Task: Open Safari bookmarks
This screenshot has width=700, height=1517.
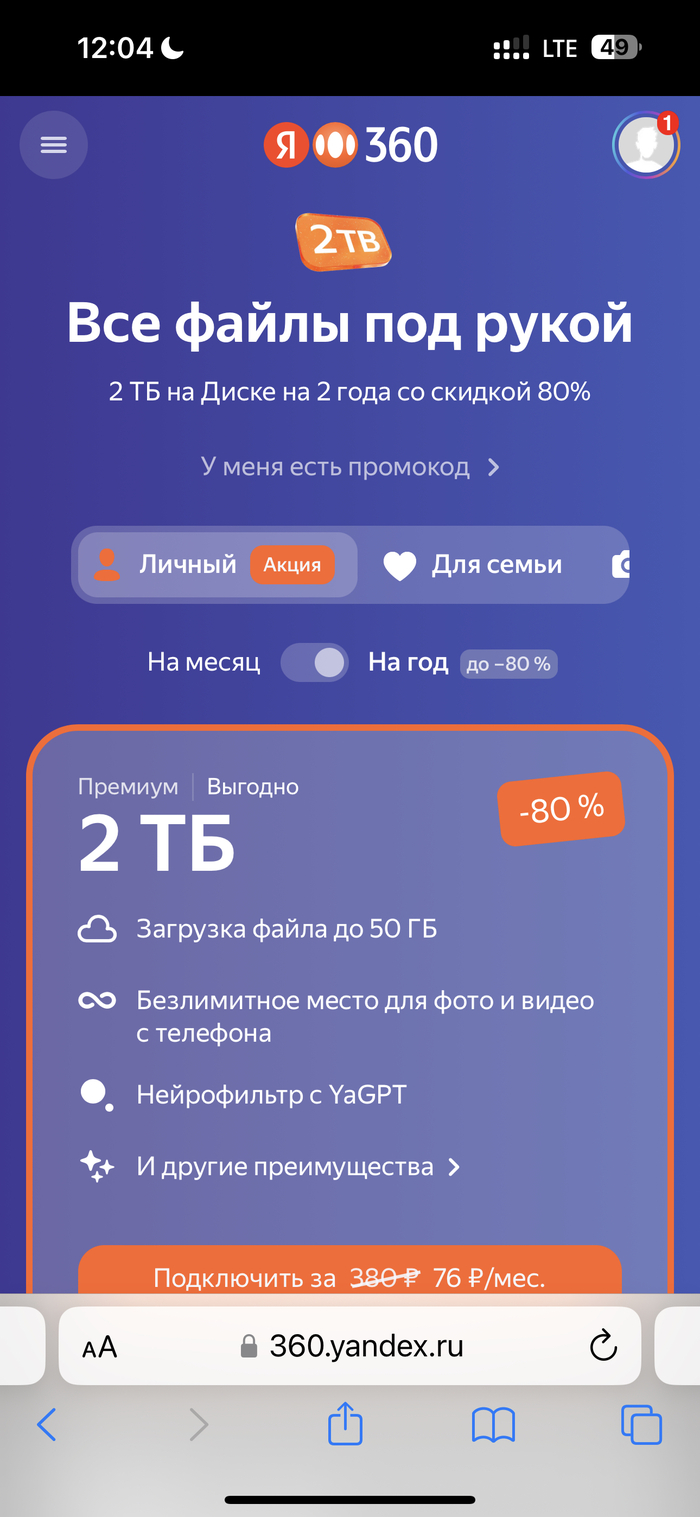Action: [493, 1424]
